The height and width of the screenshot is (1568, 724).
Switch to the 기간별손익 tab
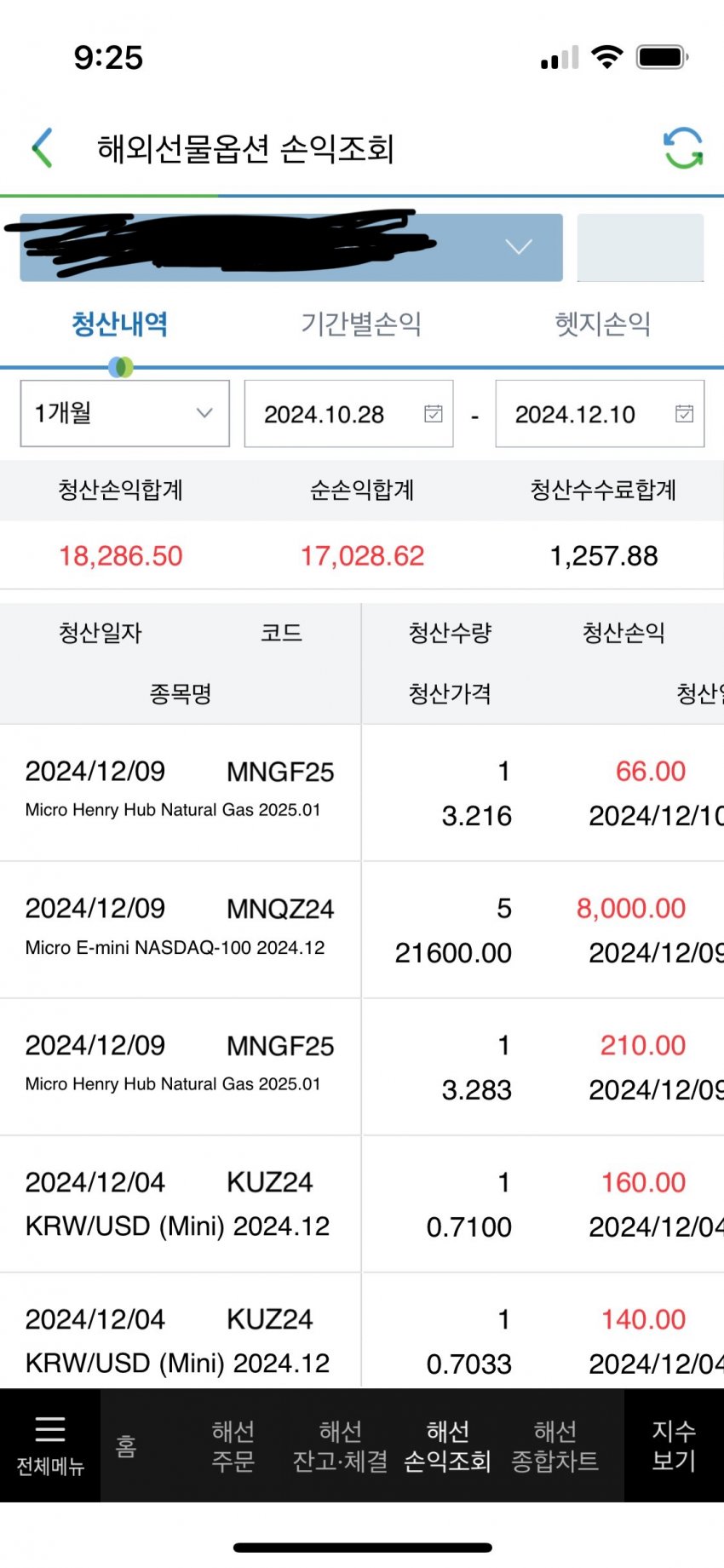click(x=361, y=325)
